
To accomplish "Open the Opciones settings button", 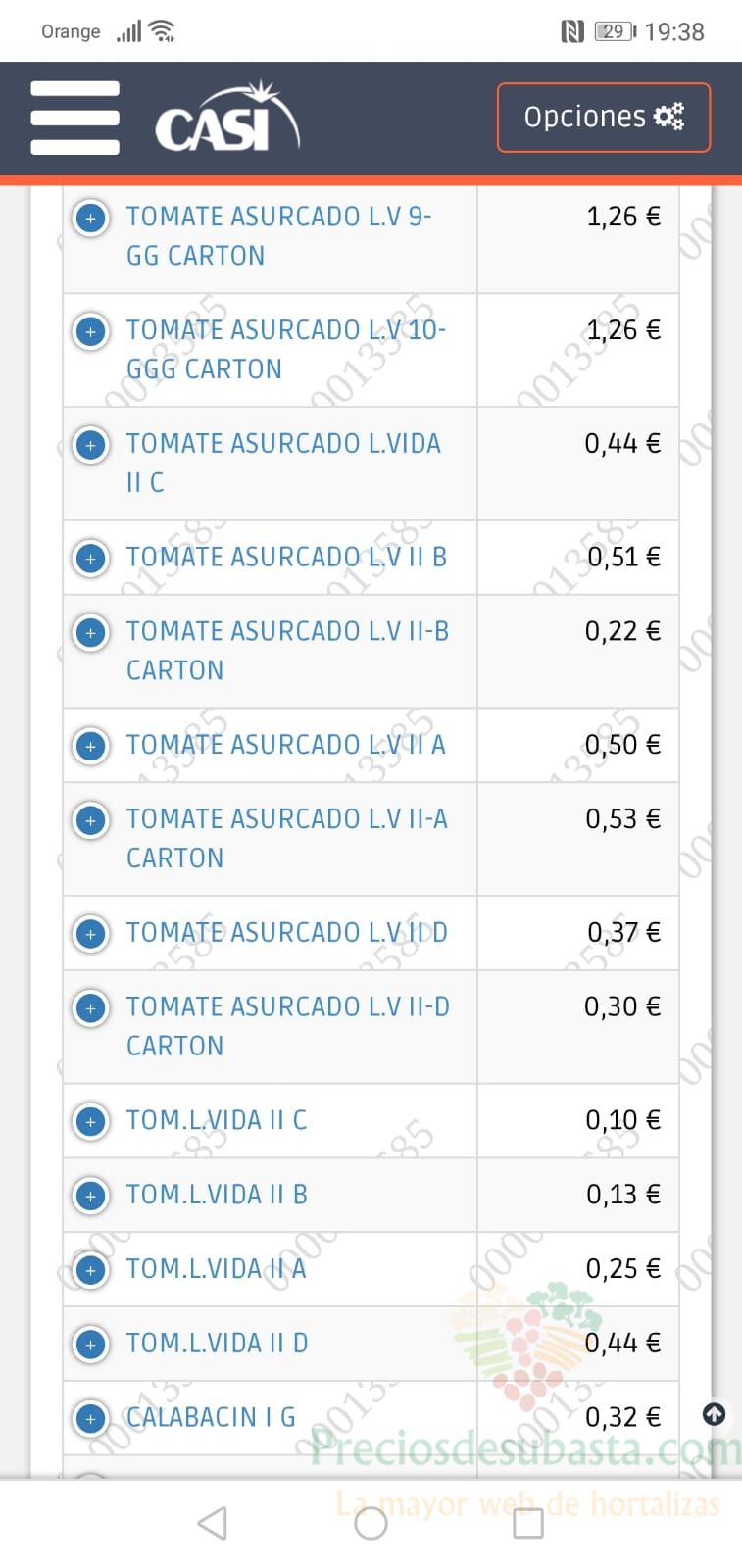I will [604, 118].
